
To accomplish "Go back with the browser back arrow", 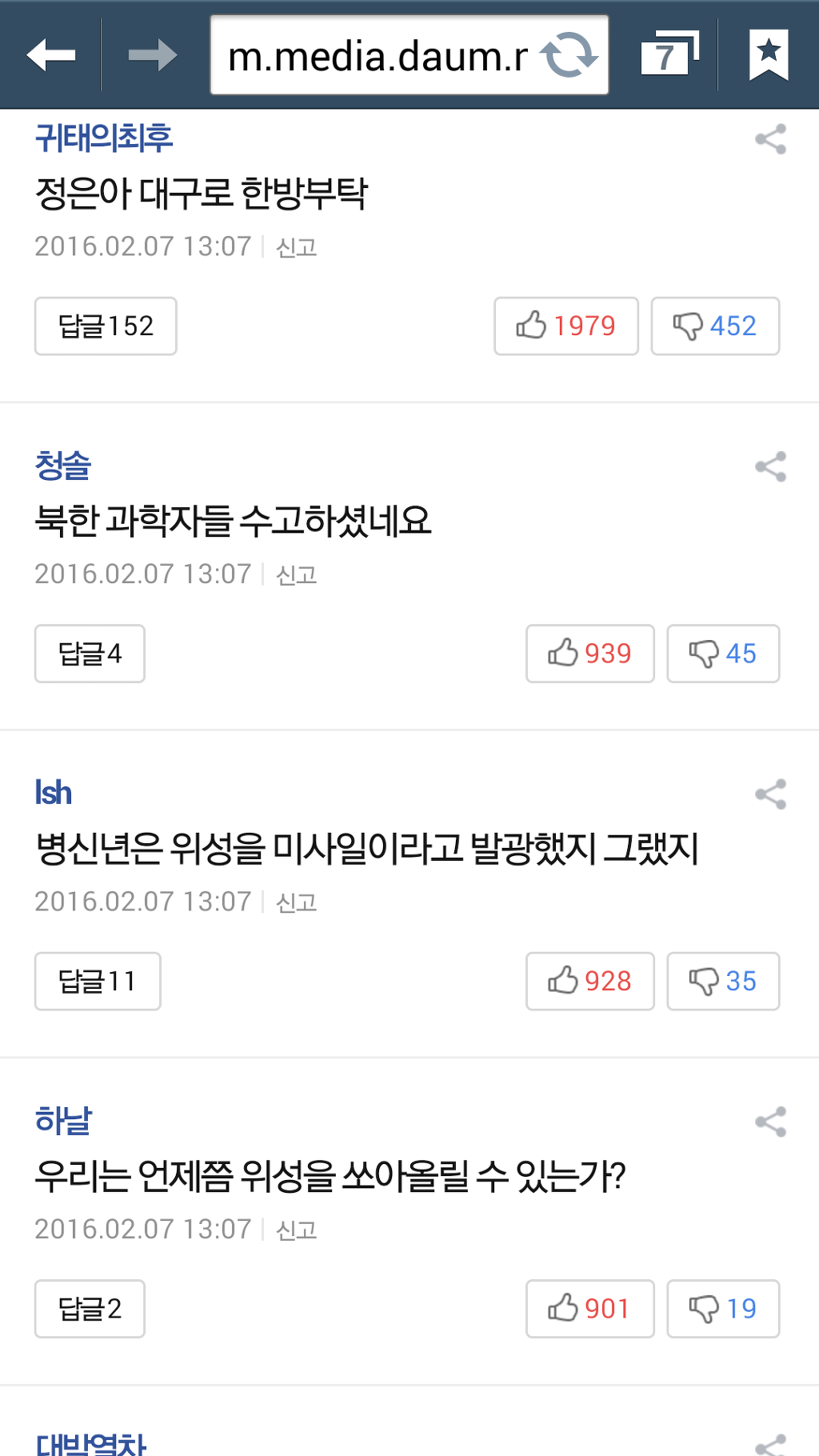I will [x=51, y=55].
